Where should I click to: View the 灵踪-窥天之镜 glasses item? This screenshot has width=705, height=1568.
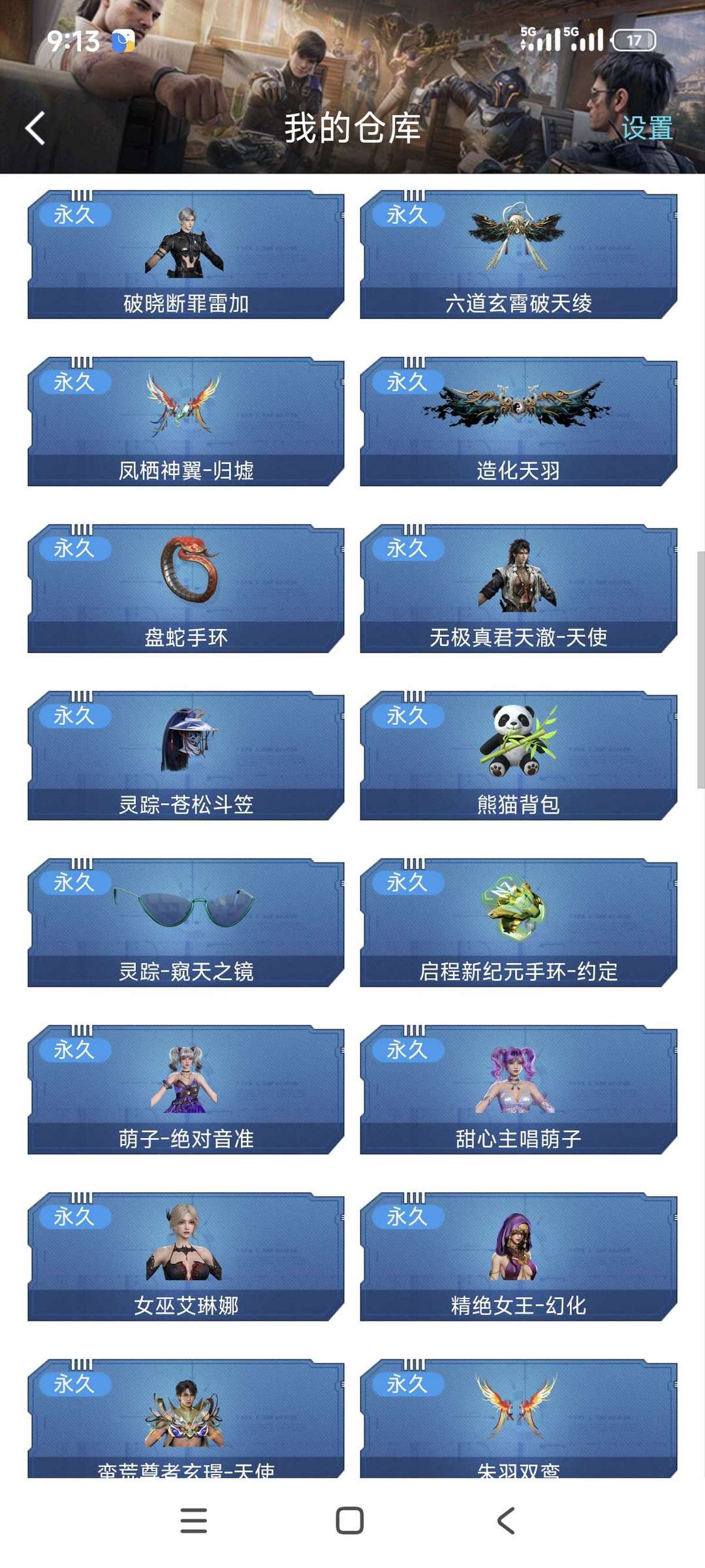[186, 923]
